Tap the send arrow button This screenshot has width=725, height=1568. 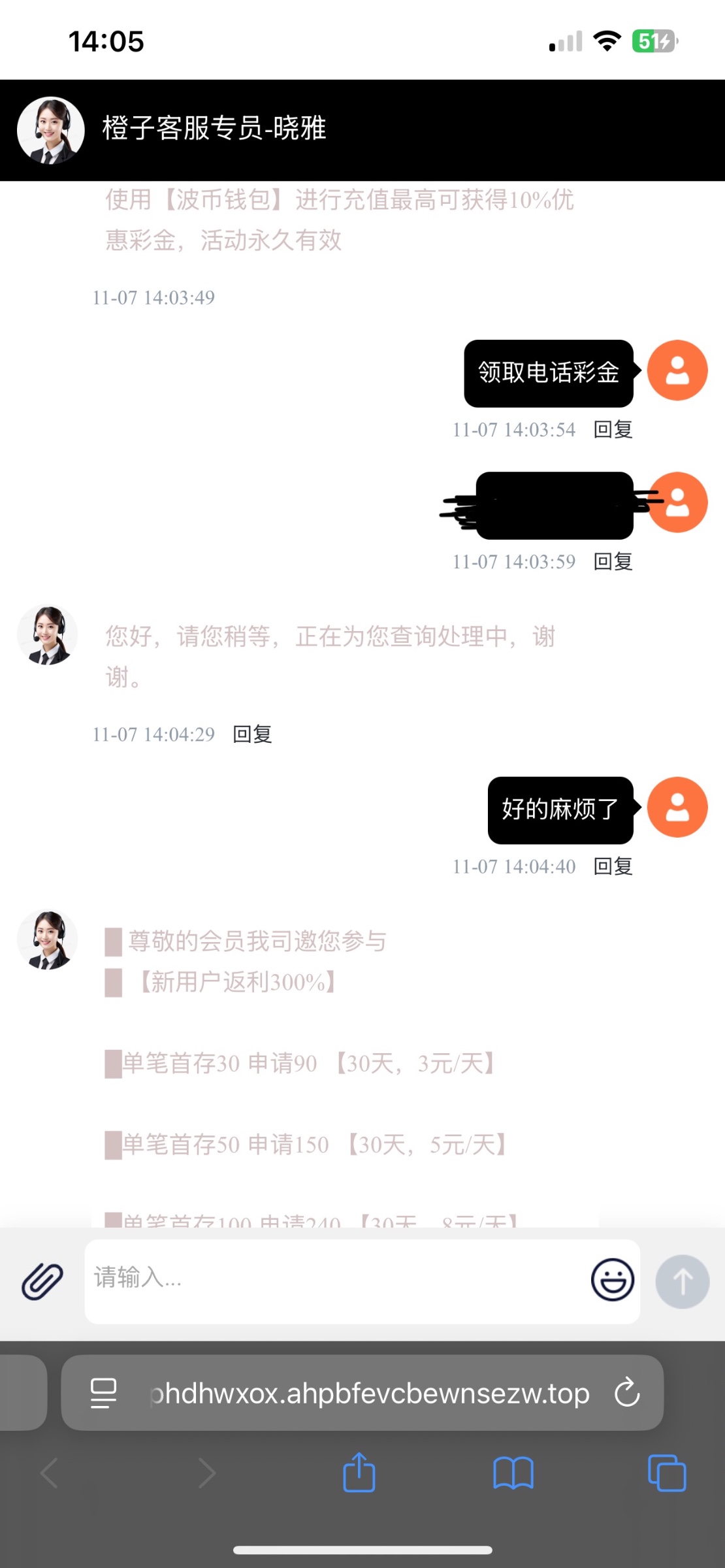click(683, 1281)
